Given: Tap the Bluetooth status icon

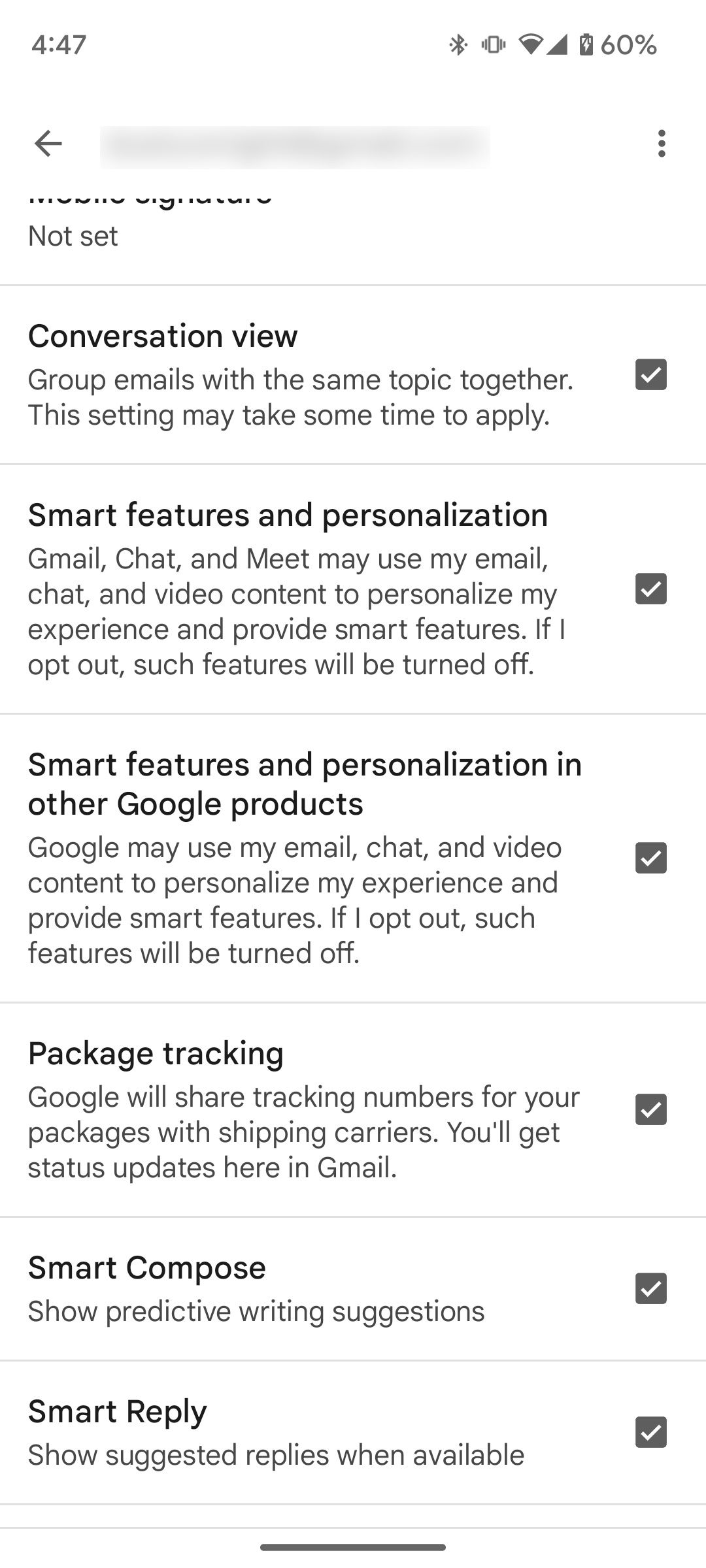Looking at the screenshot, I should pyautogui.click(x=458, y=44).
